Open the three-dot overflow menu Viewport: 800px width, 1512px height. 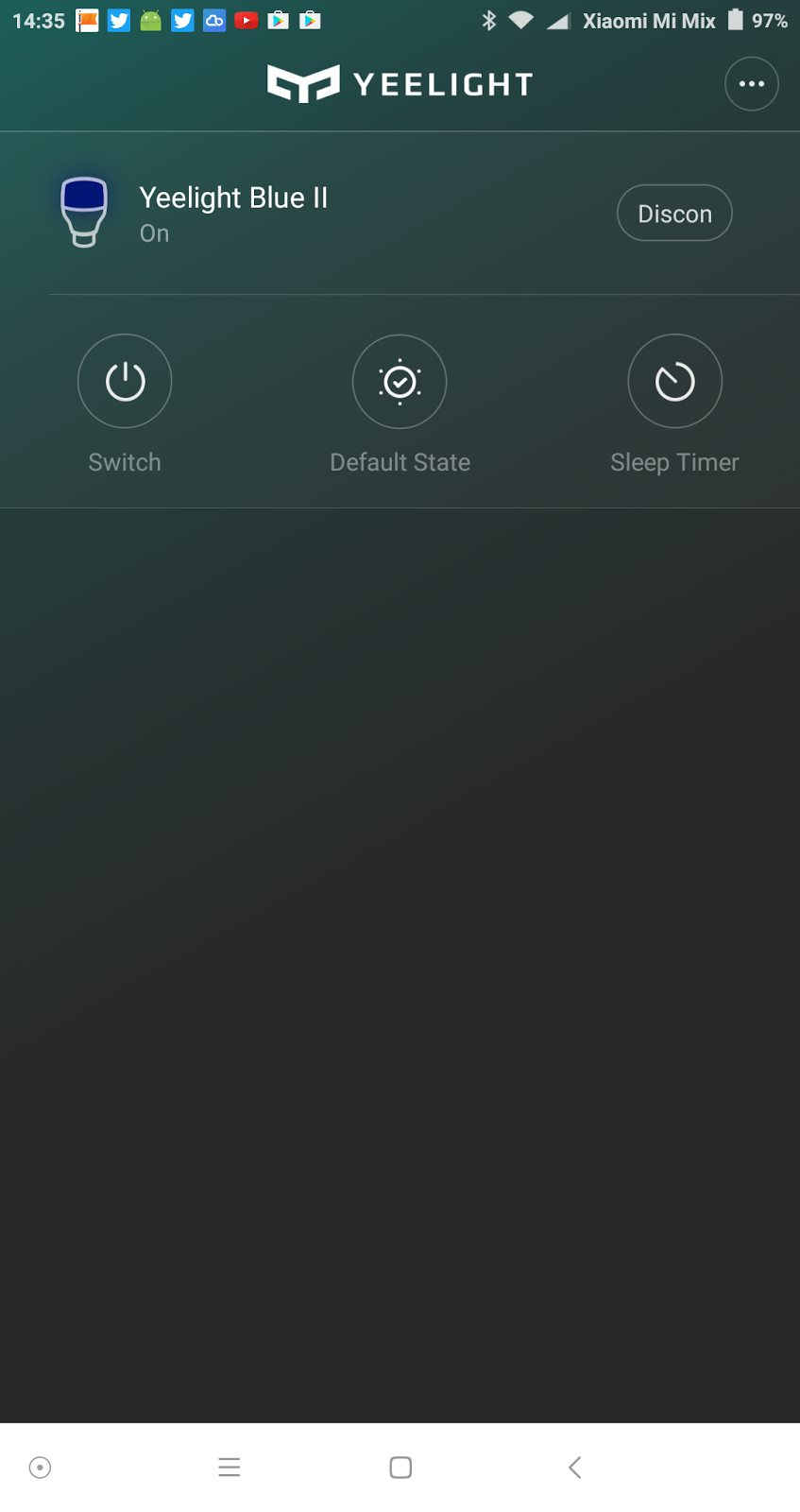point(751,84)
